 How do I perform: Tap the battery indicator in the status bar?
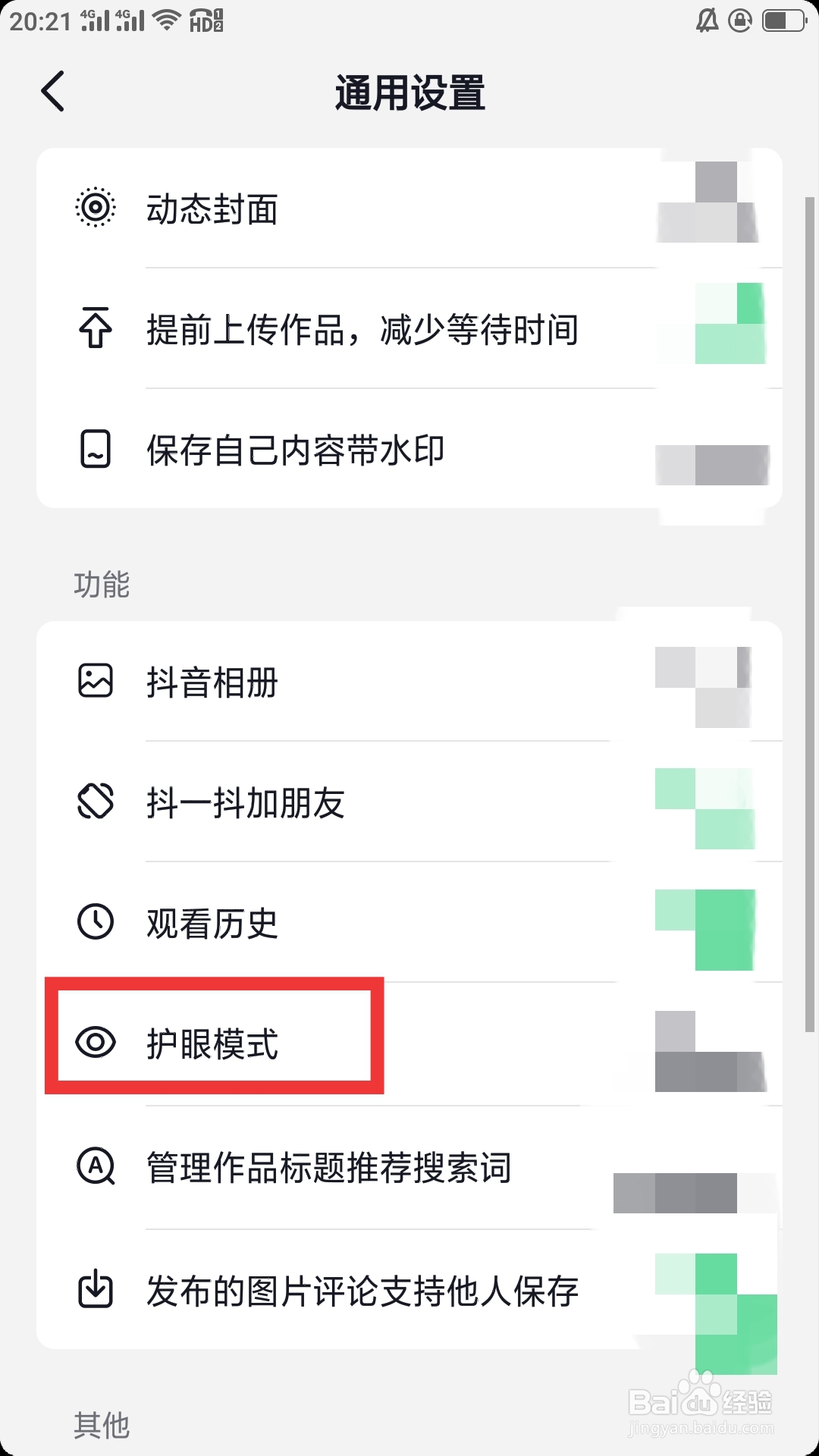coord(781,19)
